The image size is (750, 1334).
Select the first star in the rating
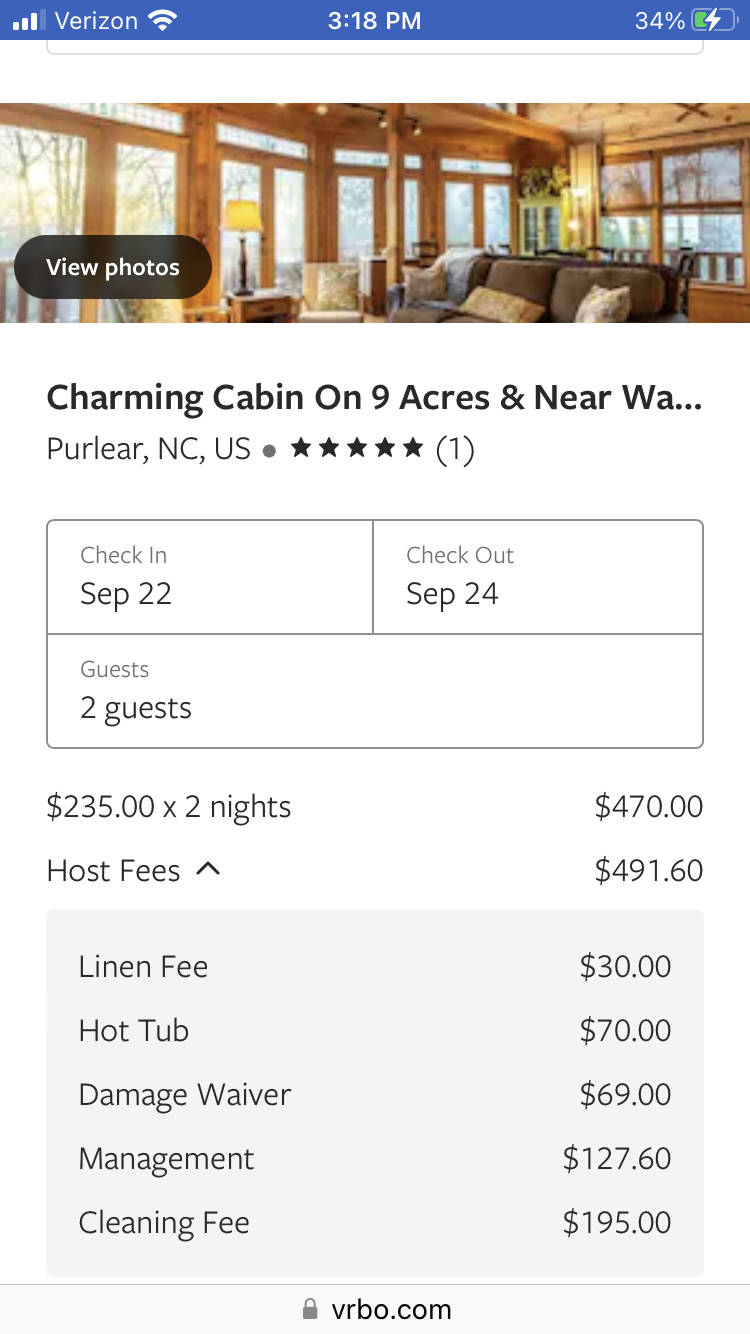click(x=302, y=448)
